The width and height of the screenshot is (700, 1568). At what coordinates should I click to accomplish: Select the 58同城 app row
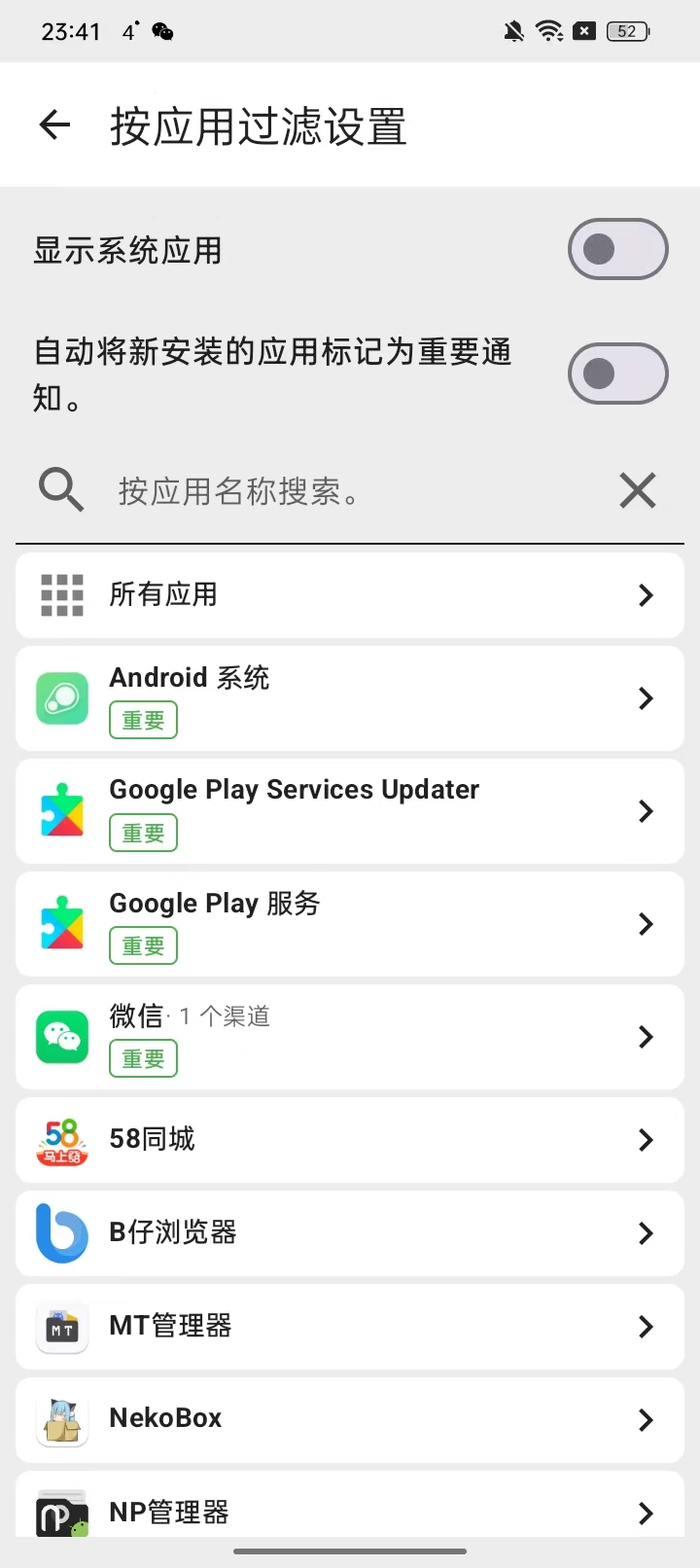tap(350, 1140)
